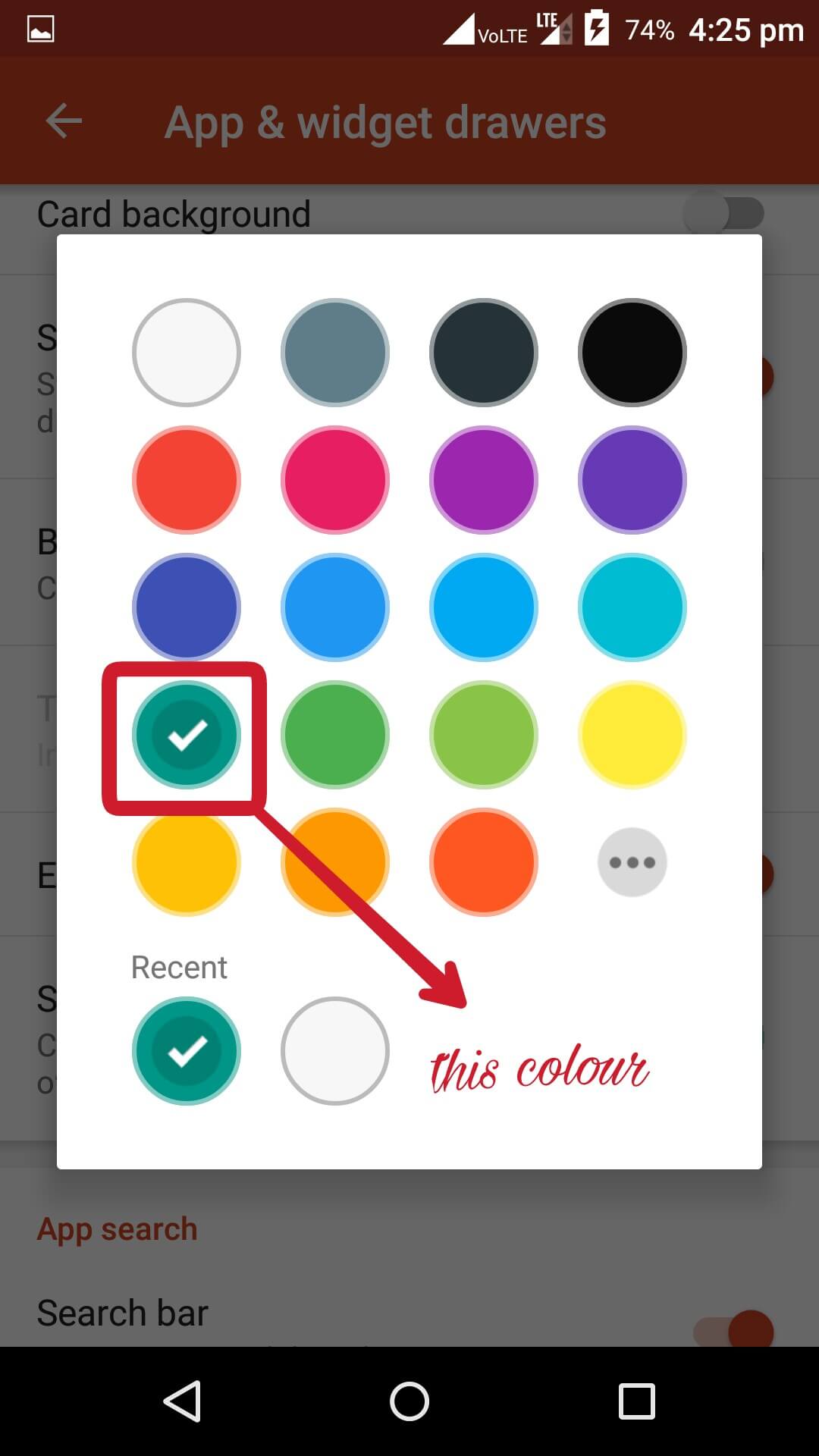This screenshot has height=1456, width=819.
Task: Select the yellow color swatch
Action: coord(632,735)
